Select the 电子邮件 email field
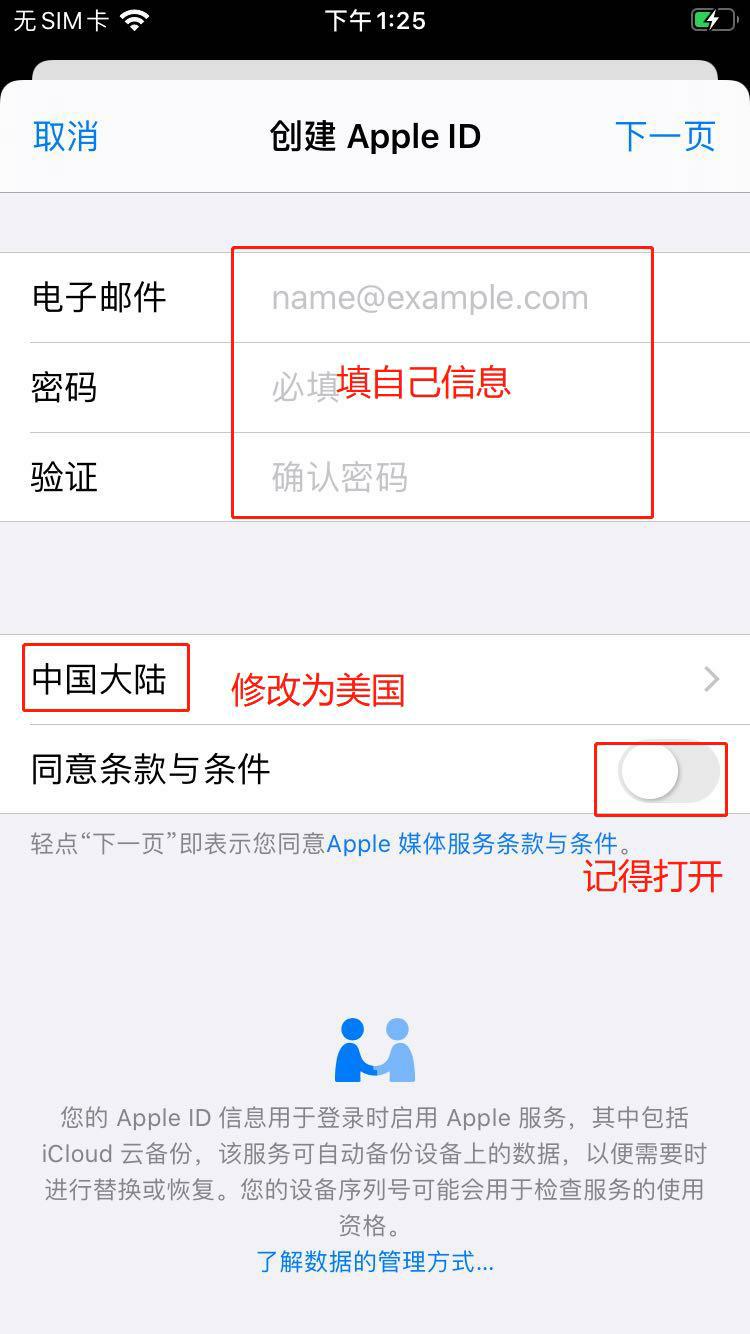This screenshot has height=1334, width=750. click(430, 298)
